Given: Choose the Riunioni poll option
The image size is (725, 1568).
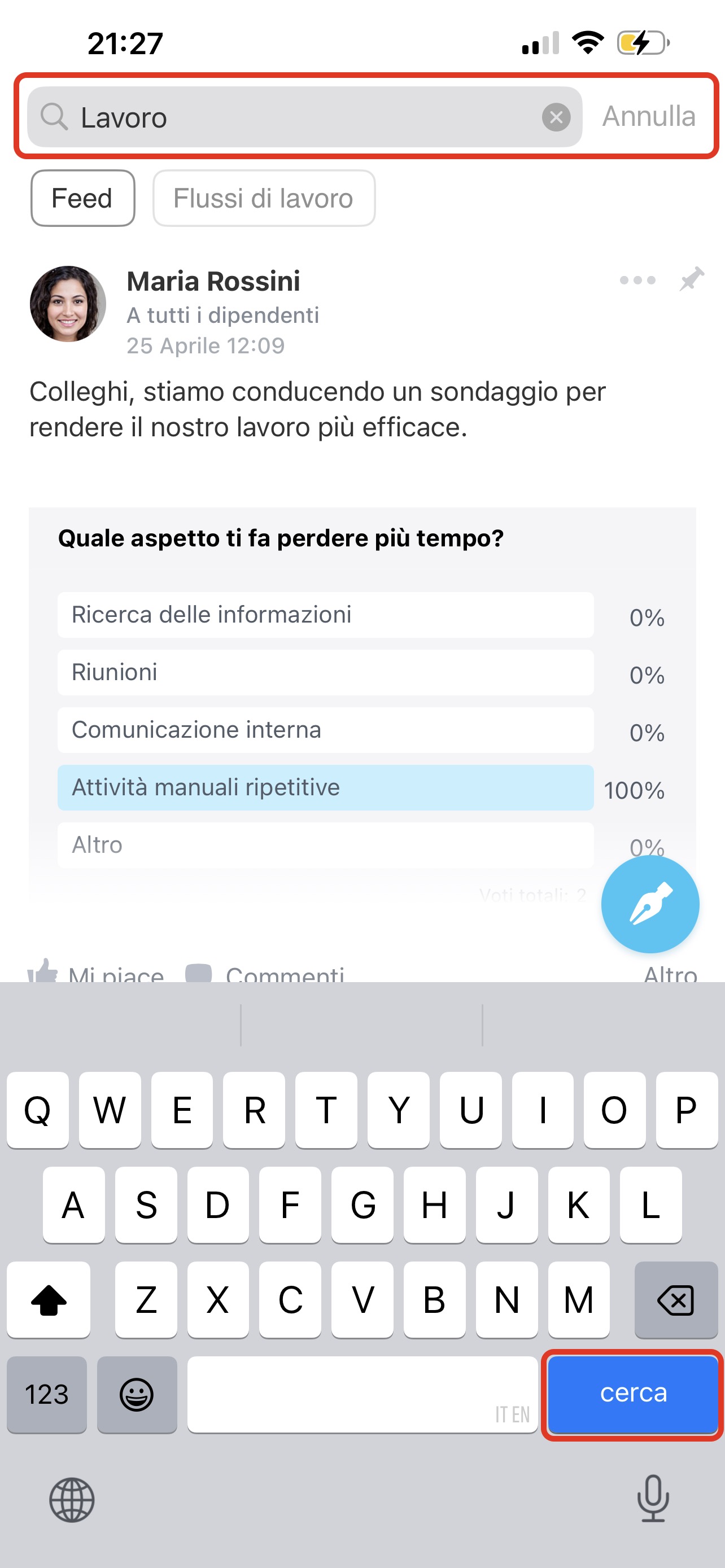Looking at the screenshot, I should coord(325,673).
